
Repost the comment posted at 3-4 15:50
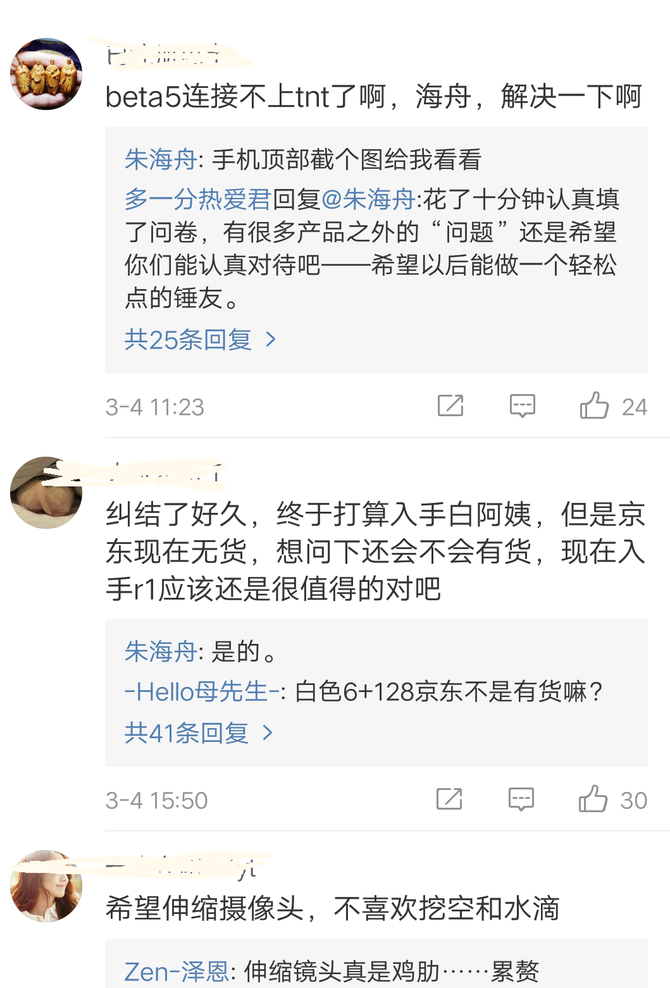click(449, 799)
